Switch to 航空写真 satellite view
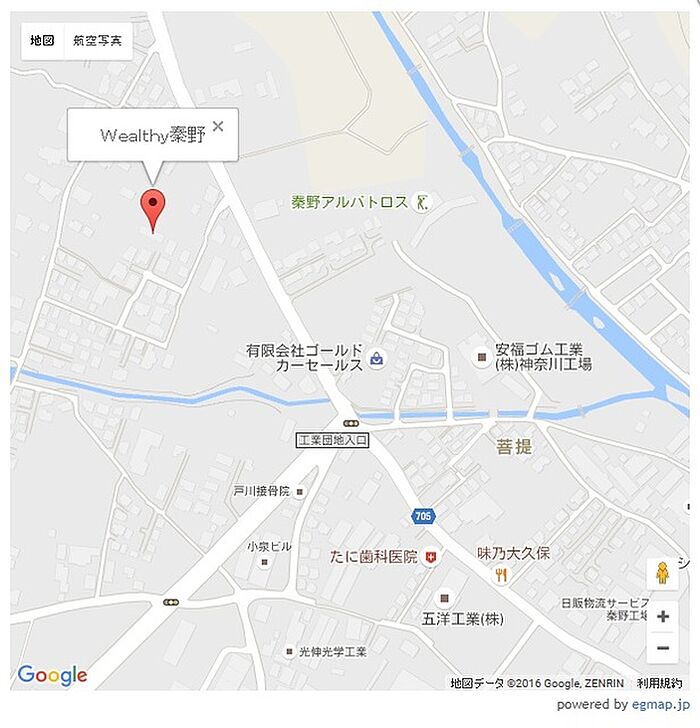This screenshot has width=700, height=728. point(97,41)
